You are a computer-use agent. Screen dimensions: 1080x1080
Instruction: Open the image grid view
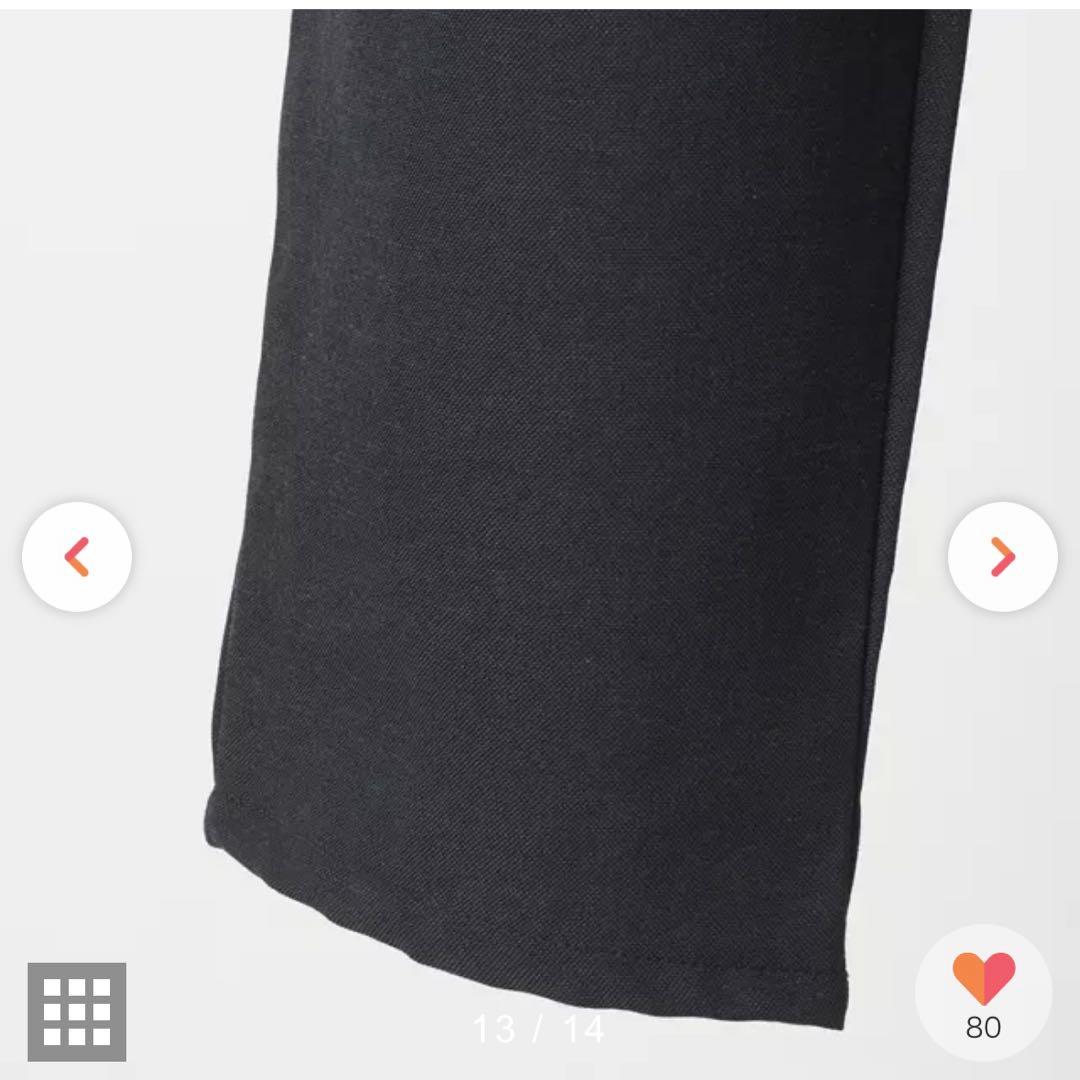77,1011
